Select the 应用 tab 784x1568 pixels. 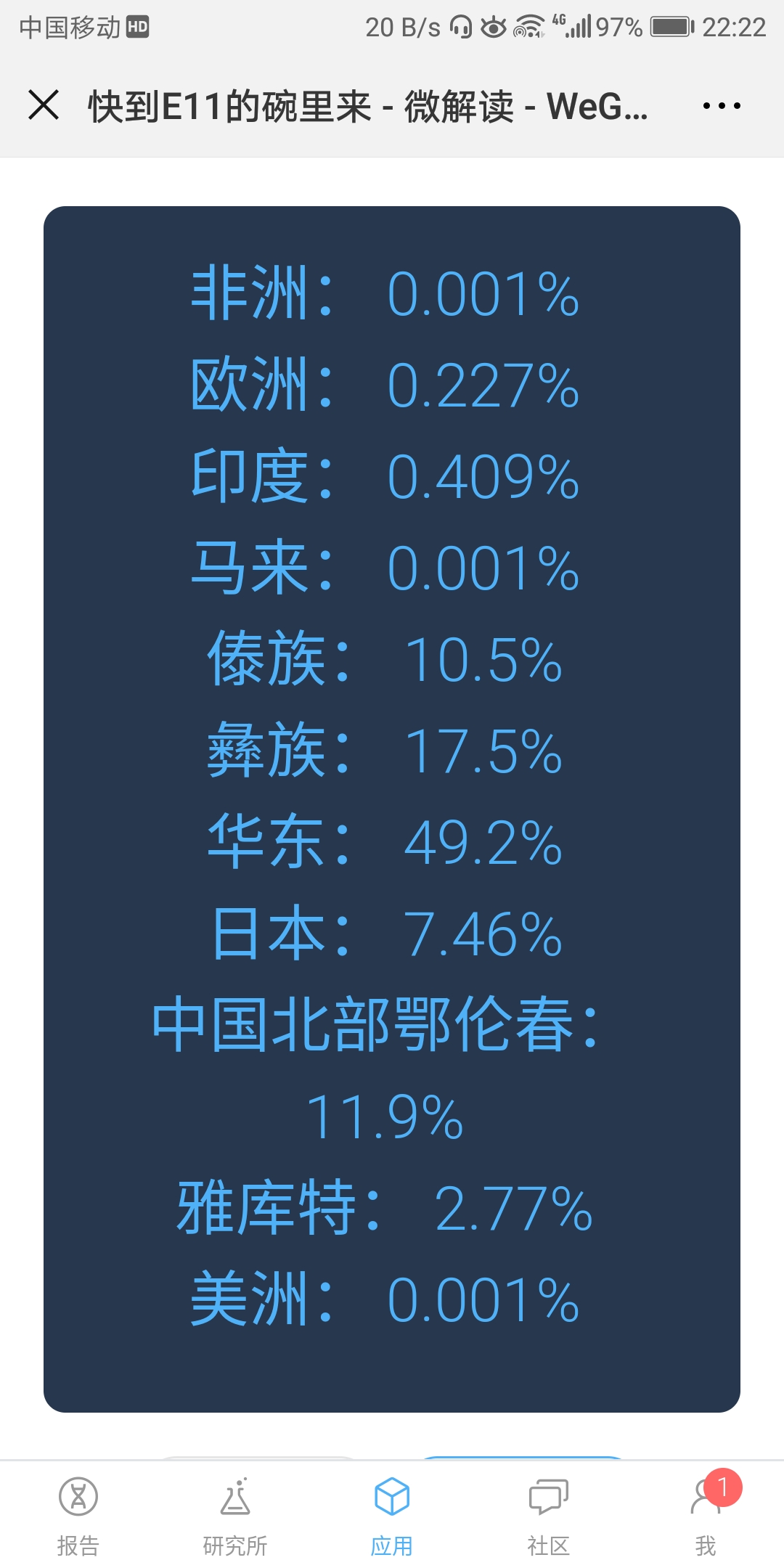(392, 1516)
